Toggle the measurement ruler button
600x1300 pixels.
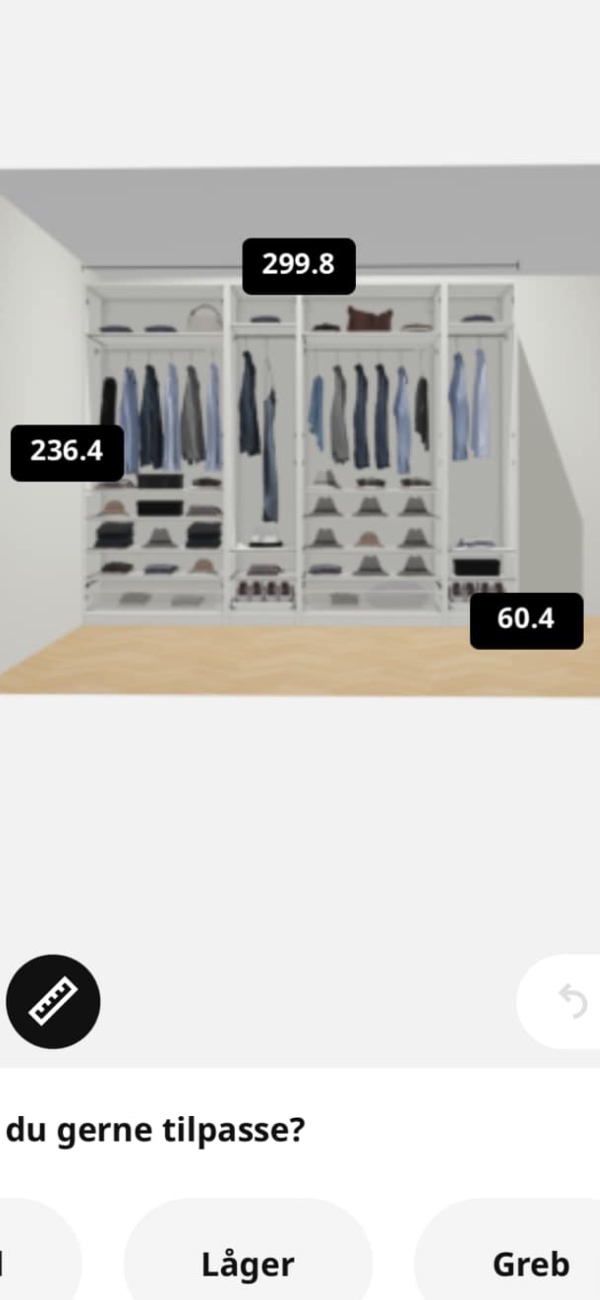[x=53, y=1001]
